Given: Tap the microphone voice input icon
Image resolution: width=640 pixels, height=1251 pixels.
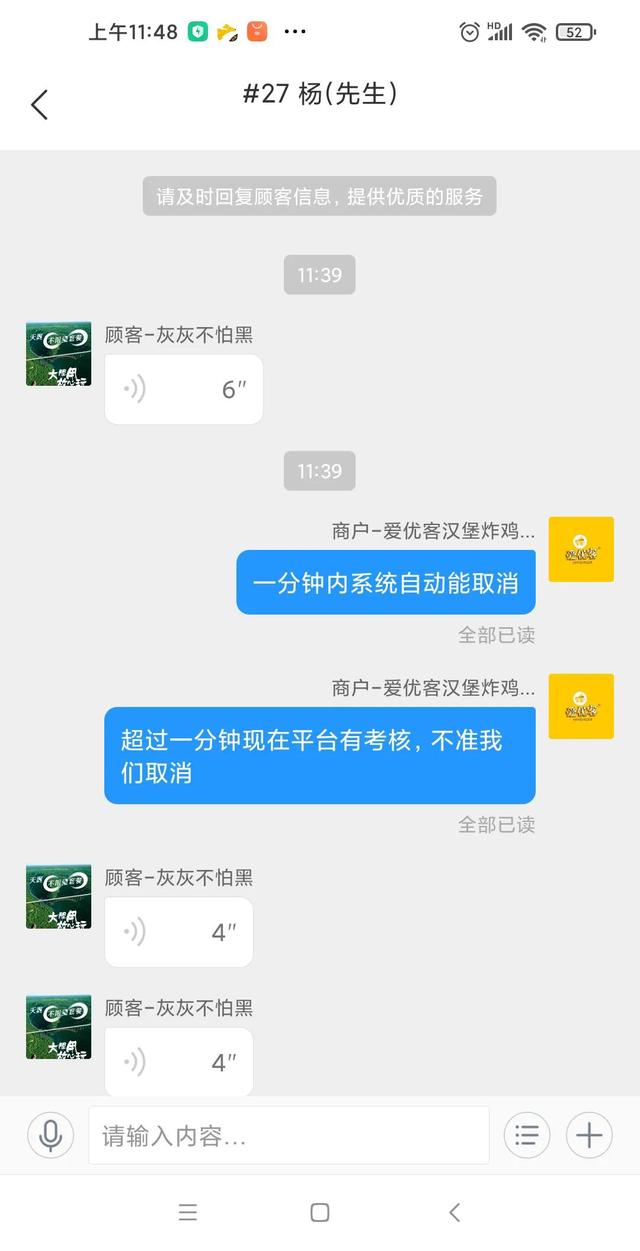Looking at the screenshot, I should (x=50, y=1135).
